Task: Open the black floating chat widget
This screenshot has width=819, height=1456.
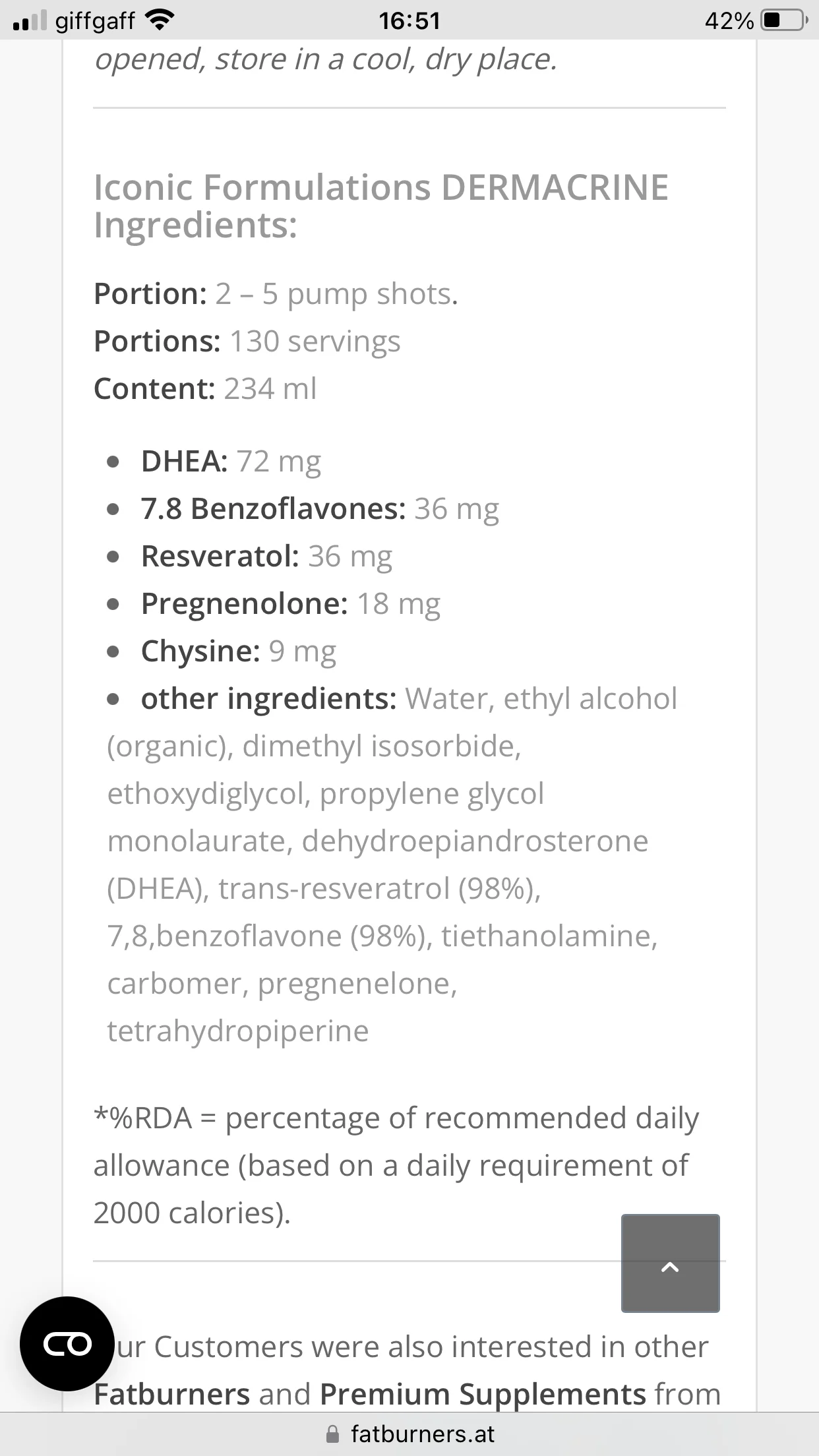Action: (67, 1343)
